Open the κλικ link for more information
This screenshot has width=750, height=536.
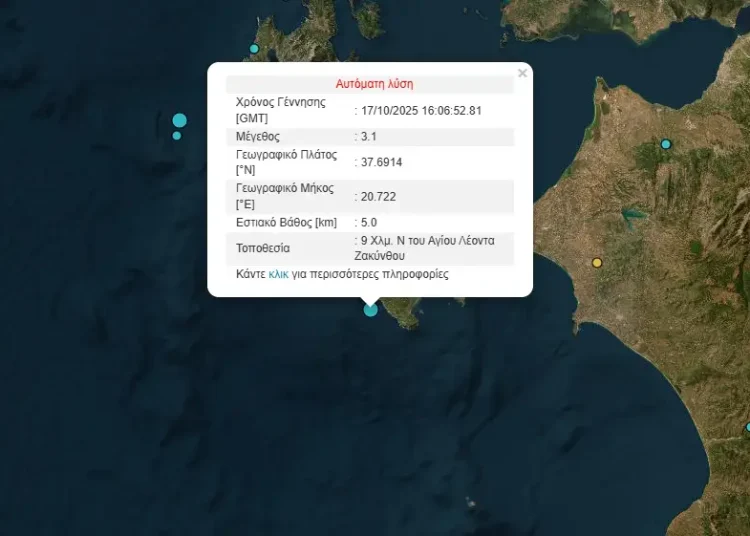click(278, 273)
